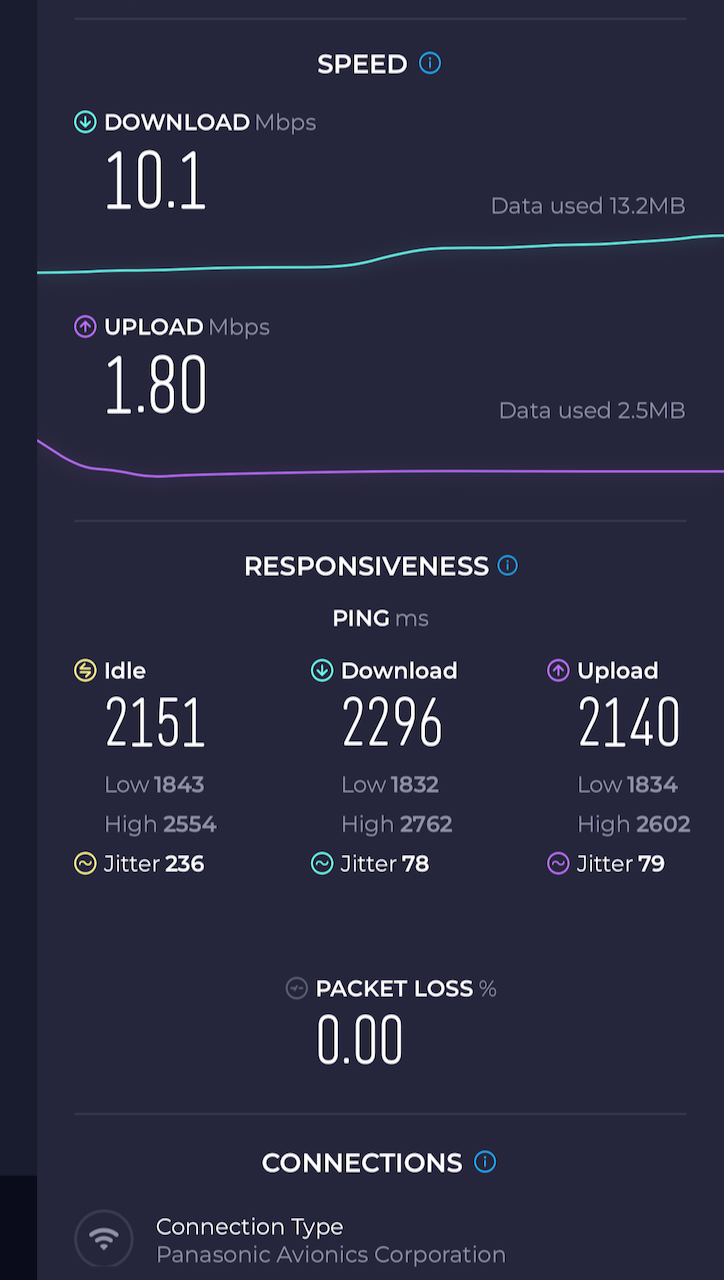The image size is (724, 1280).
Task: Show info for the CONNECTIONS section
Action: (x=485, y=1162)
